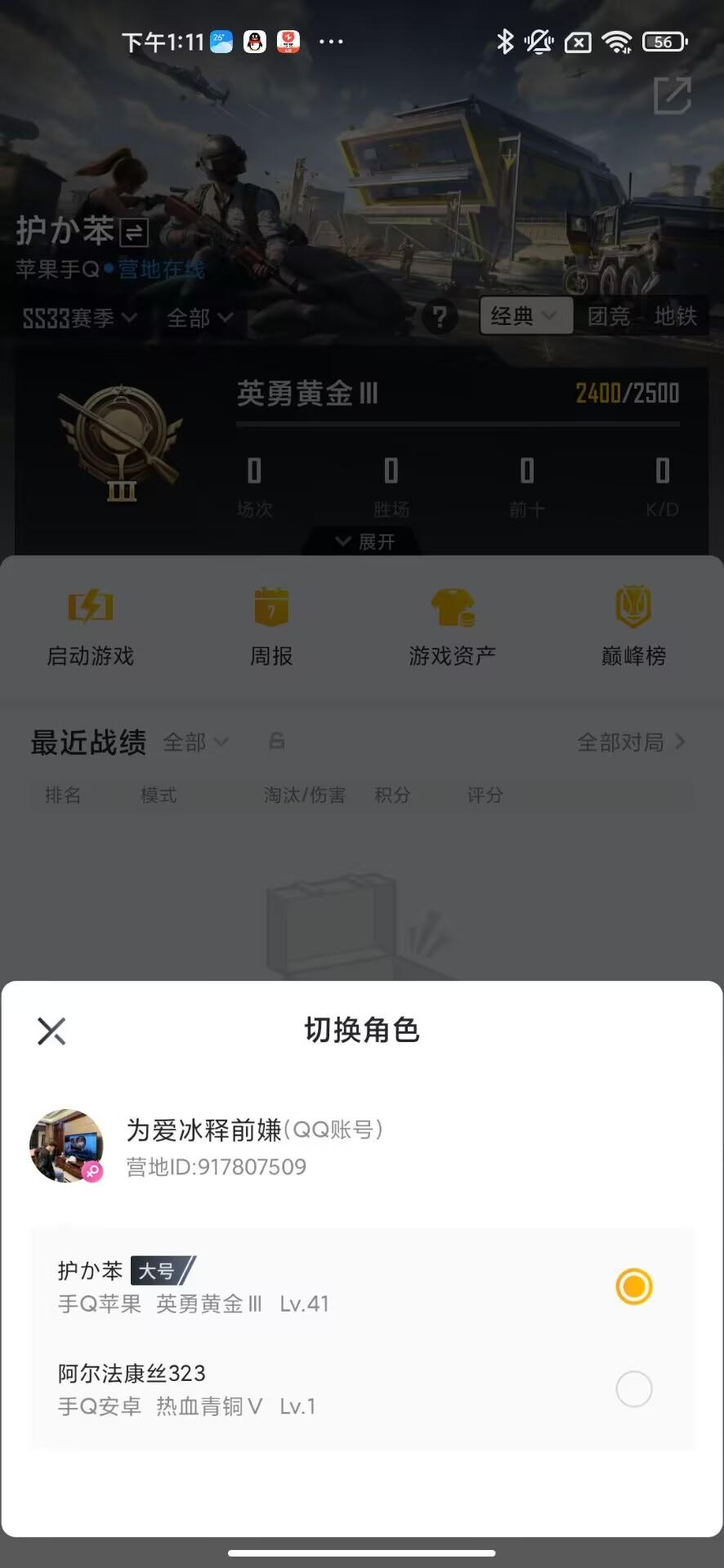This screenshot has height=1568, width=724.
Task: Select the 护か苯 role radio button
Action: [634, 1286]
